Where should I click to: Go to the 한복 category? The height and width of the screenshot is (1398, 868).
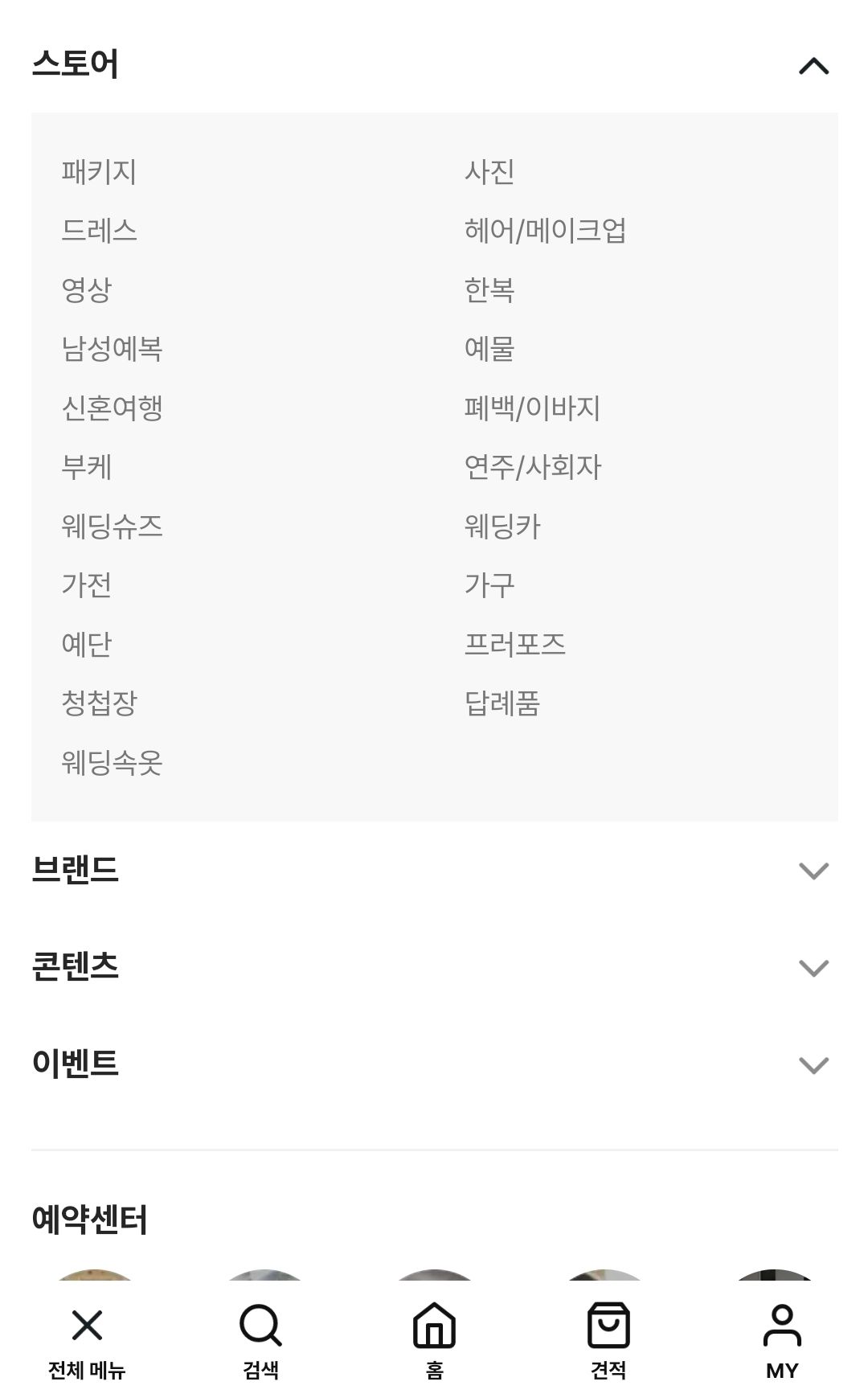click(489, 289)
